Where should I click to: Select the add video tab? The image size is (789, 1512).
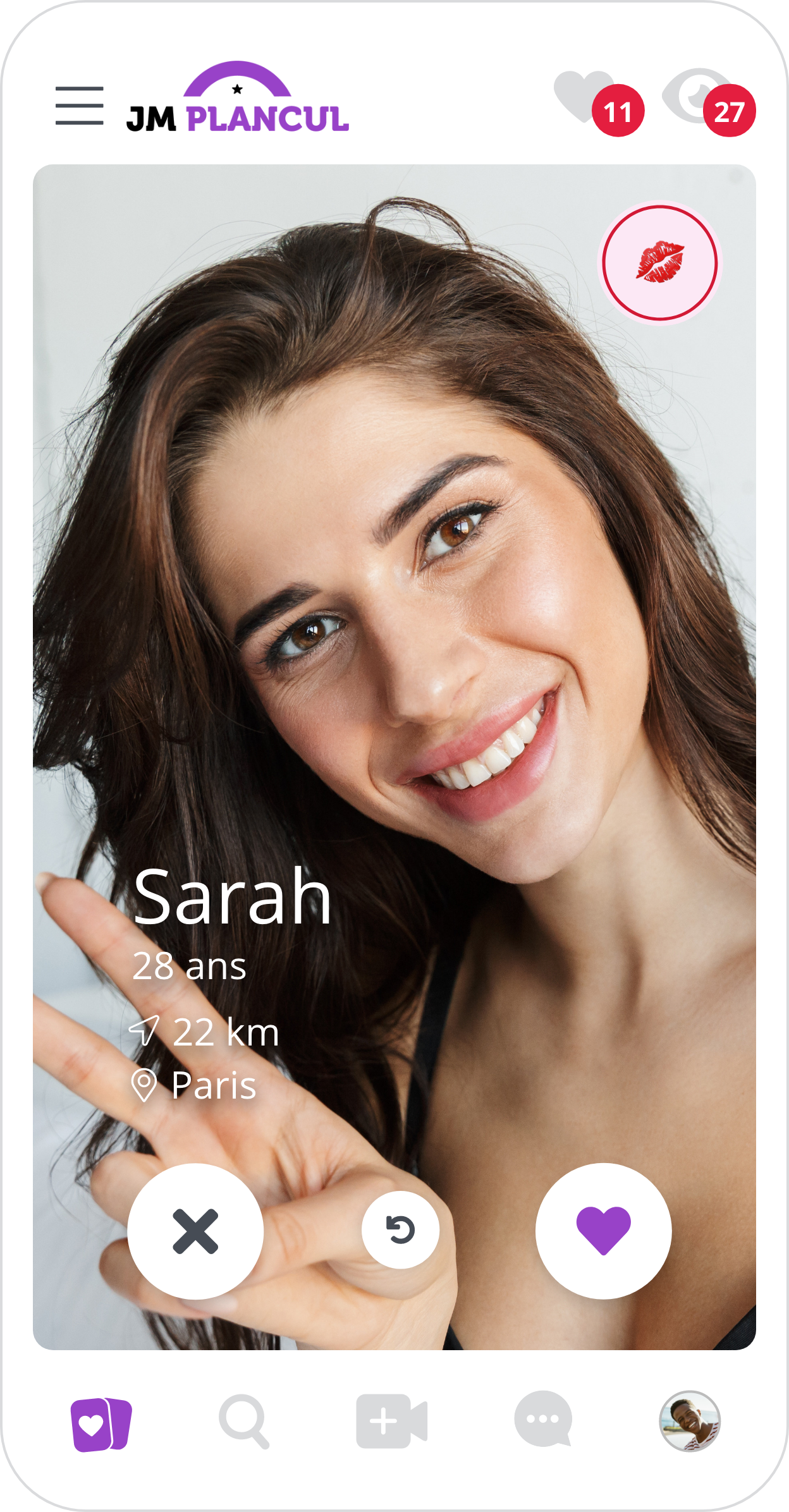coord(392,1421)
